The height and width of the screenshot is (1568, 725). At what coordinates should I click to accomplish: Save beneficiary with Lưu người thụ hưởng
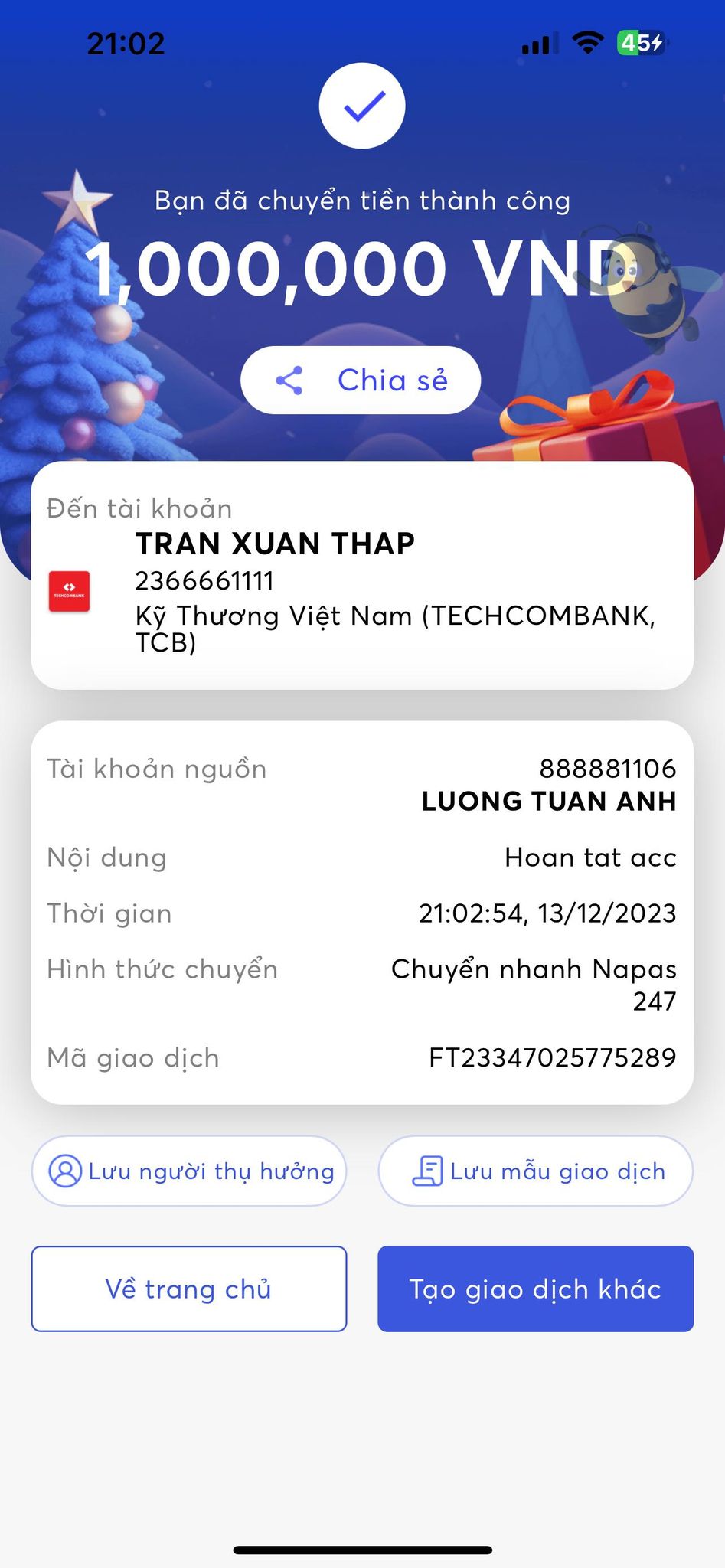pyautogui.click(x=189, y=1171)
